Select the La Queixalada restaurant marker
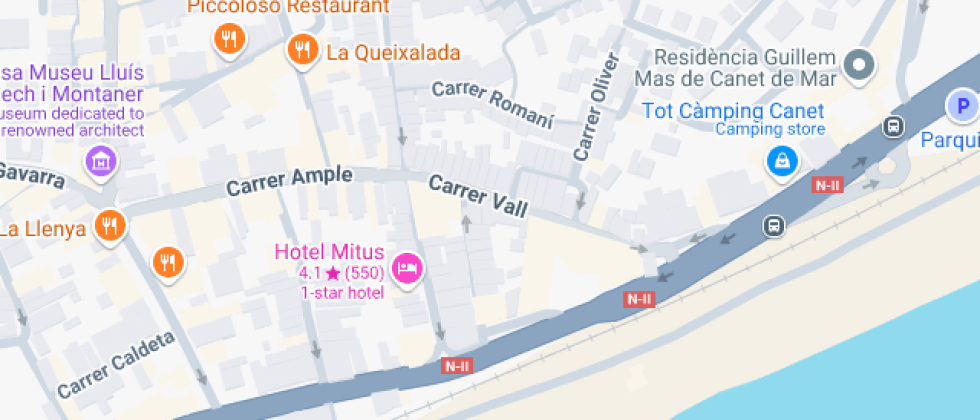The height and width of the screenshot is (420, 980). click(303, 50)
